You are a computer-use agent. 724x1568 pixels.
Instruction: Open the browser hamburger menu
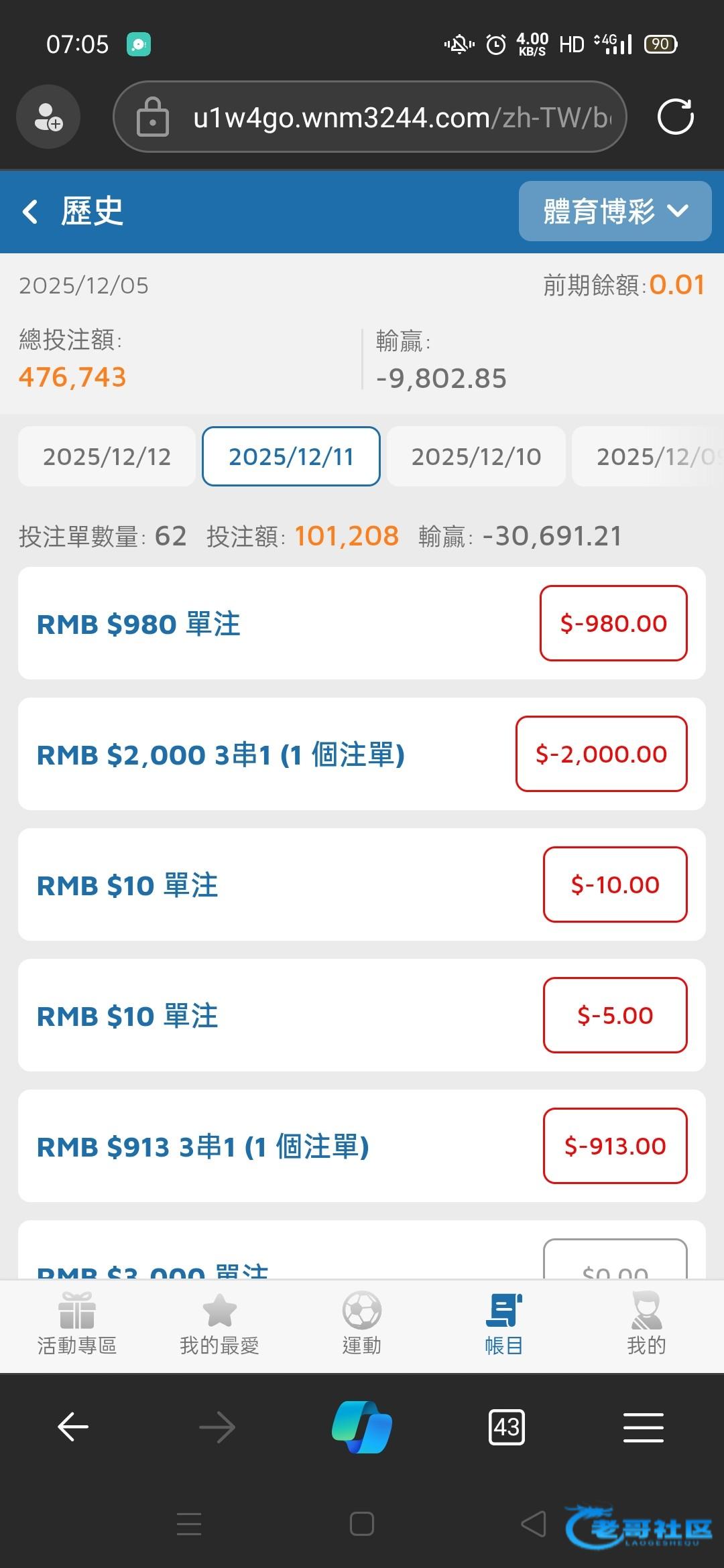tap(644, 1427)
